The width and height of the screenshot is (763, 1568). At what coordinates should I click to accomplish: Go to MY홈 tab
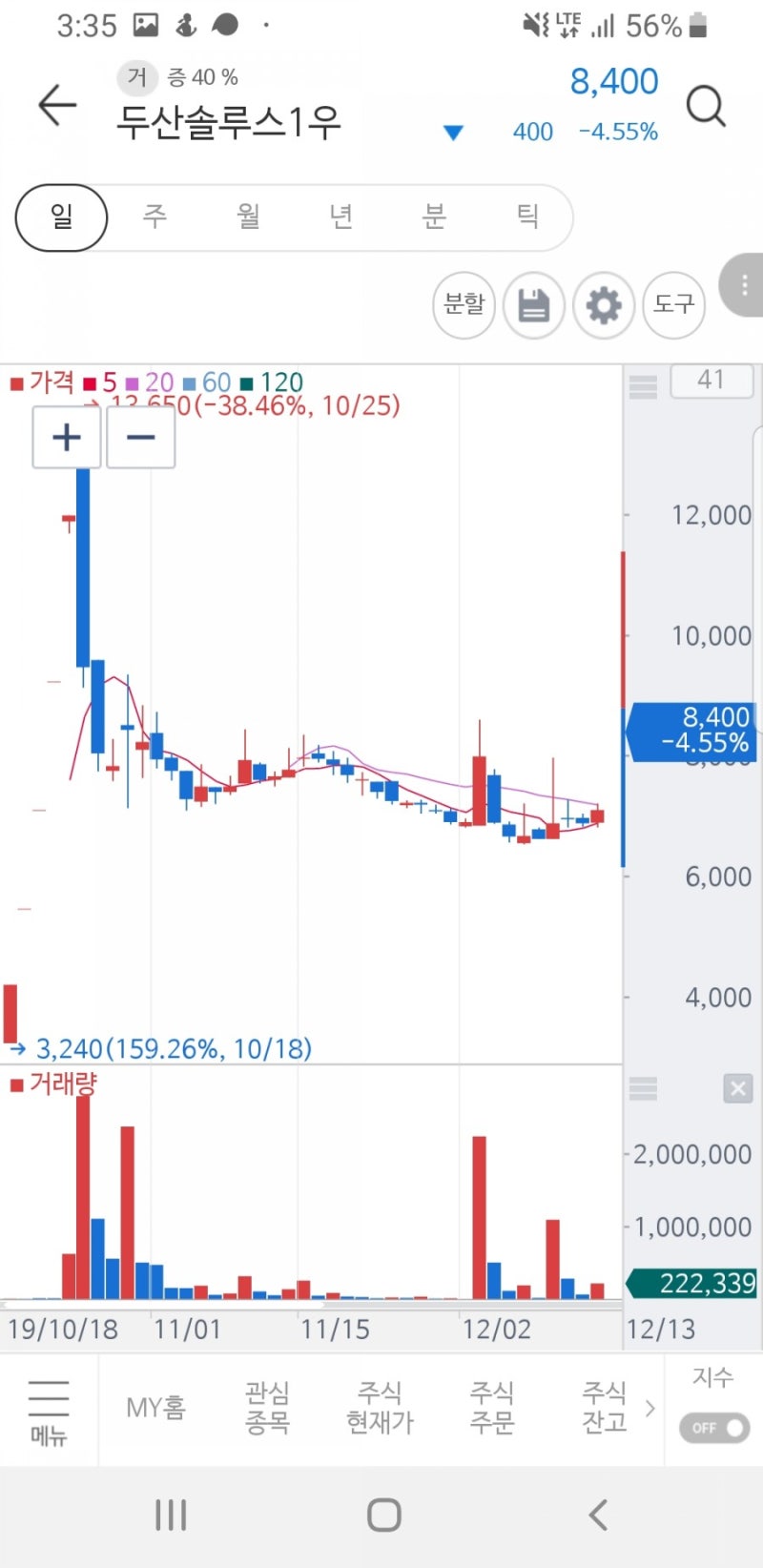[155, 1408]
